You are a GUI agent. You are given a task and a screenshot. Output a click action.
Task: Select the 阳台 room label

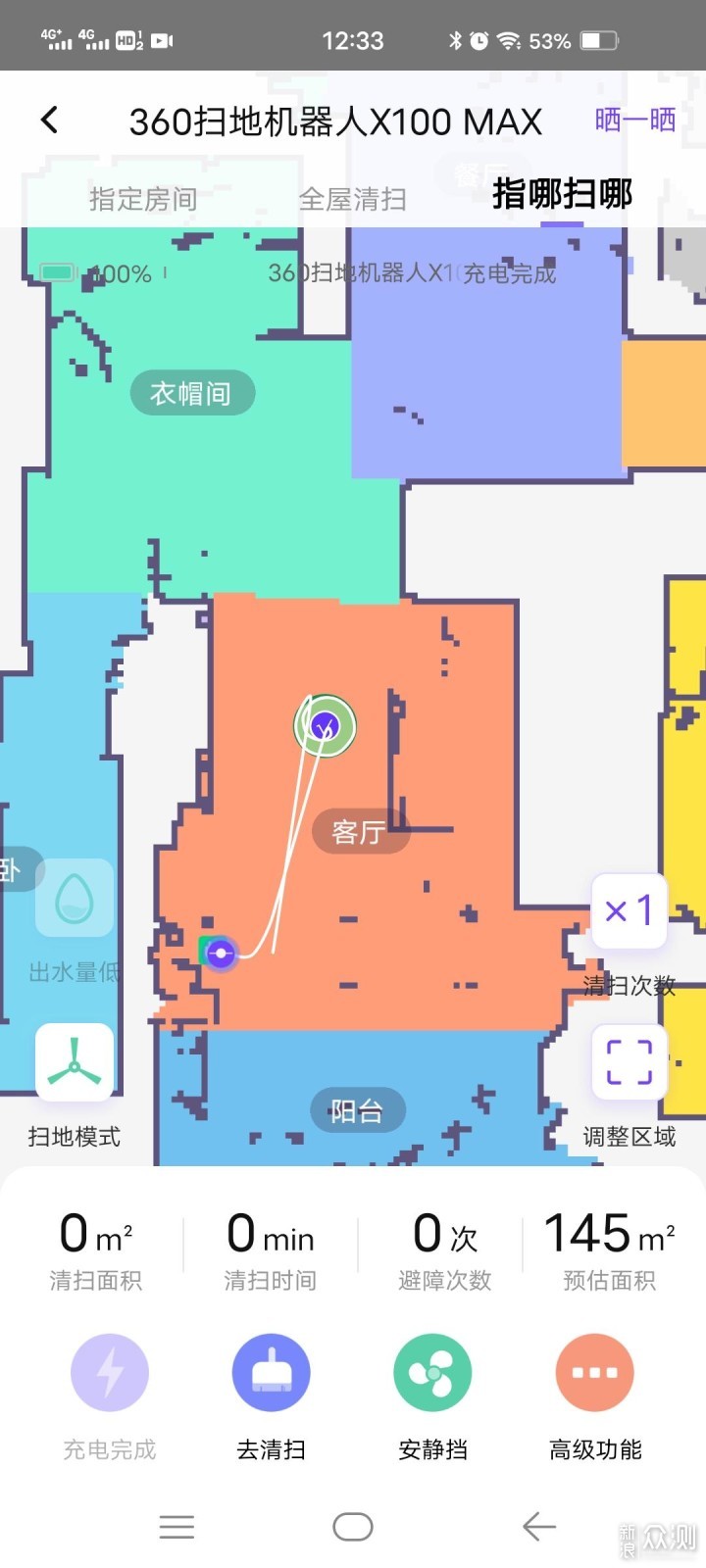356,1111
